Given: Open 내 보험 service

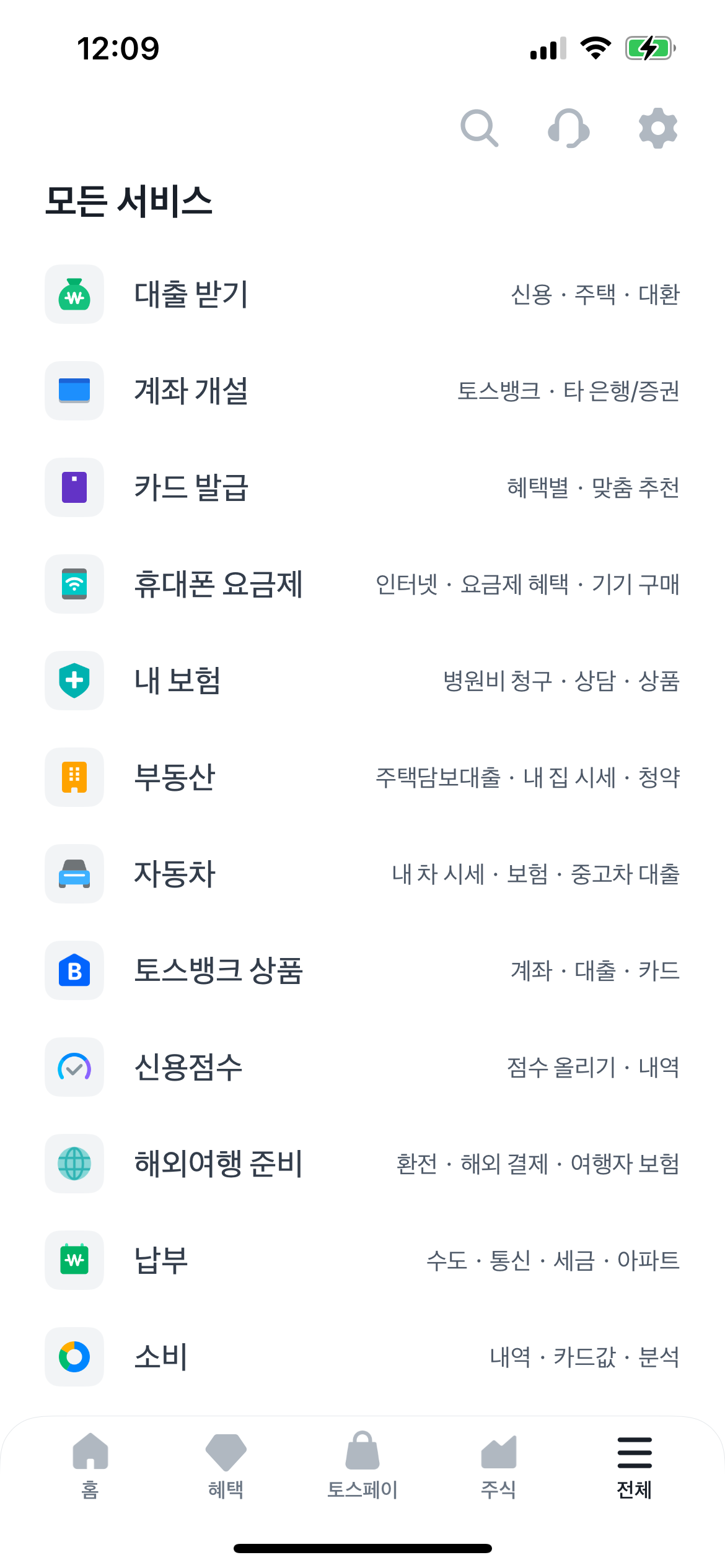Looking at the screenshot, I should coord(362,681).
